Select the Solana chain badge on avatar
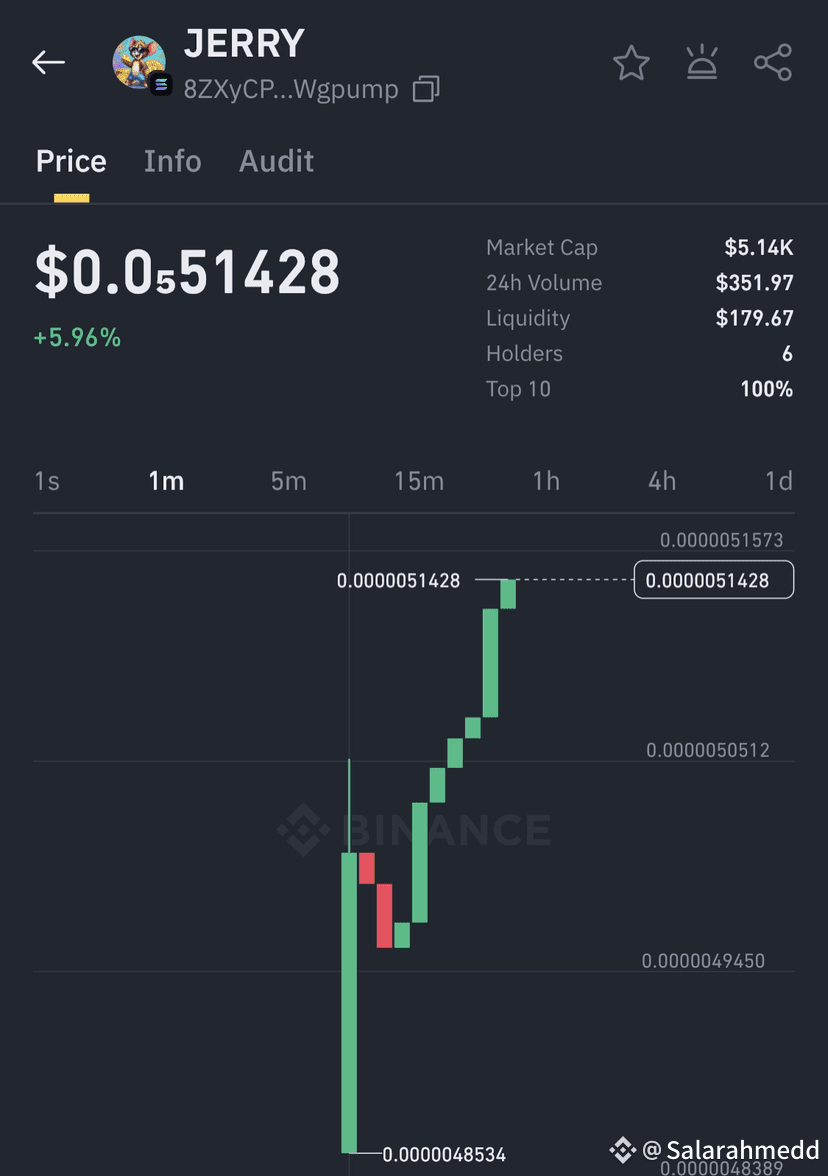This screenshot has height=1176, width=828. click(x=162, y=85)
